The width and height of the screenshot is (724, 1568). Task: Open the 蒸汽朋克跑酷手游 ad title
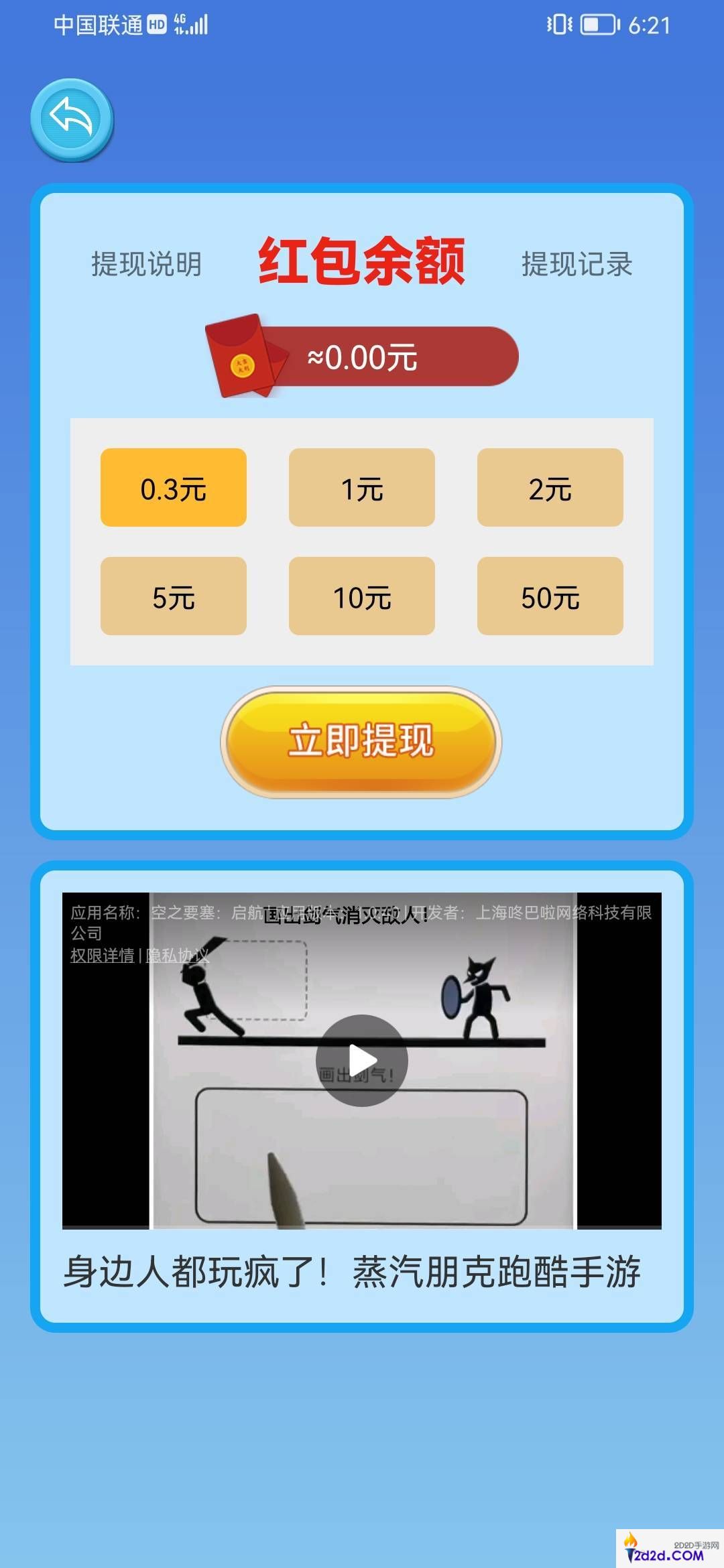click(352, 1271)
